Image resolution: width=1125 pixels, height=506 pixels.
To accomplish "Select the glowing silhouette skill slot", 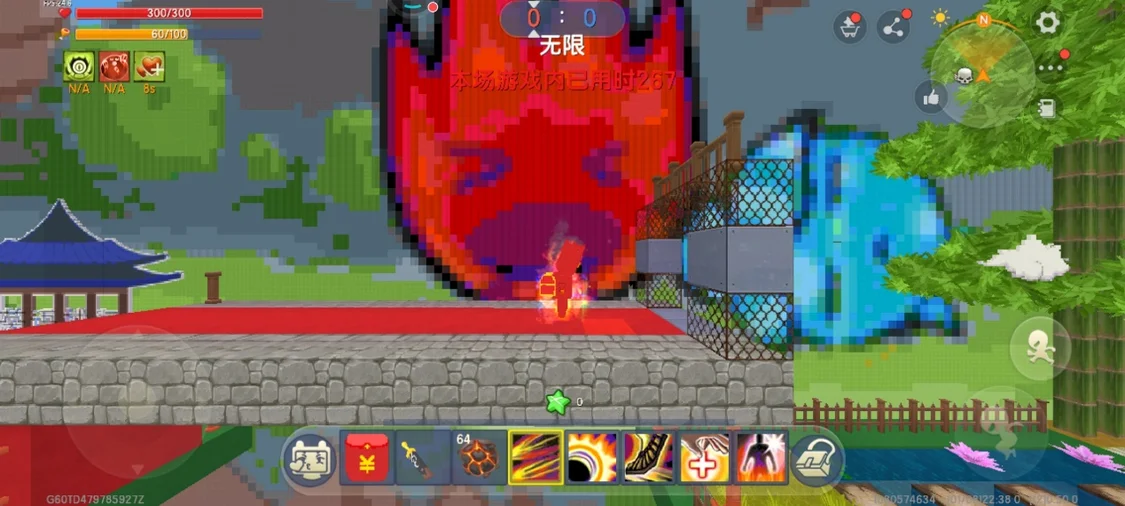I will click(761, 458).
